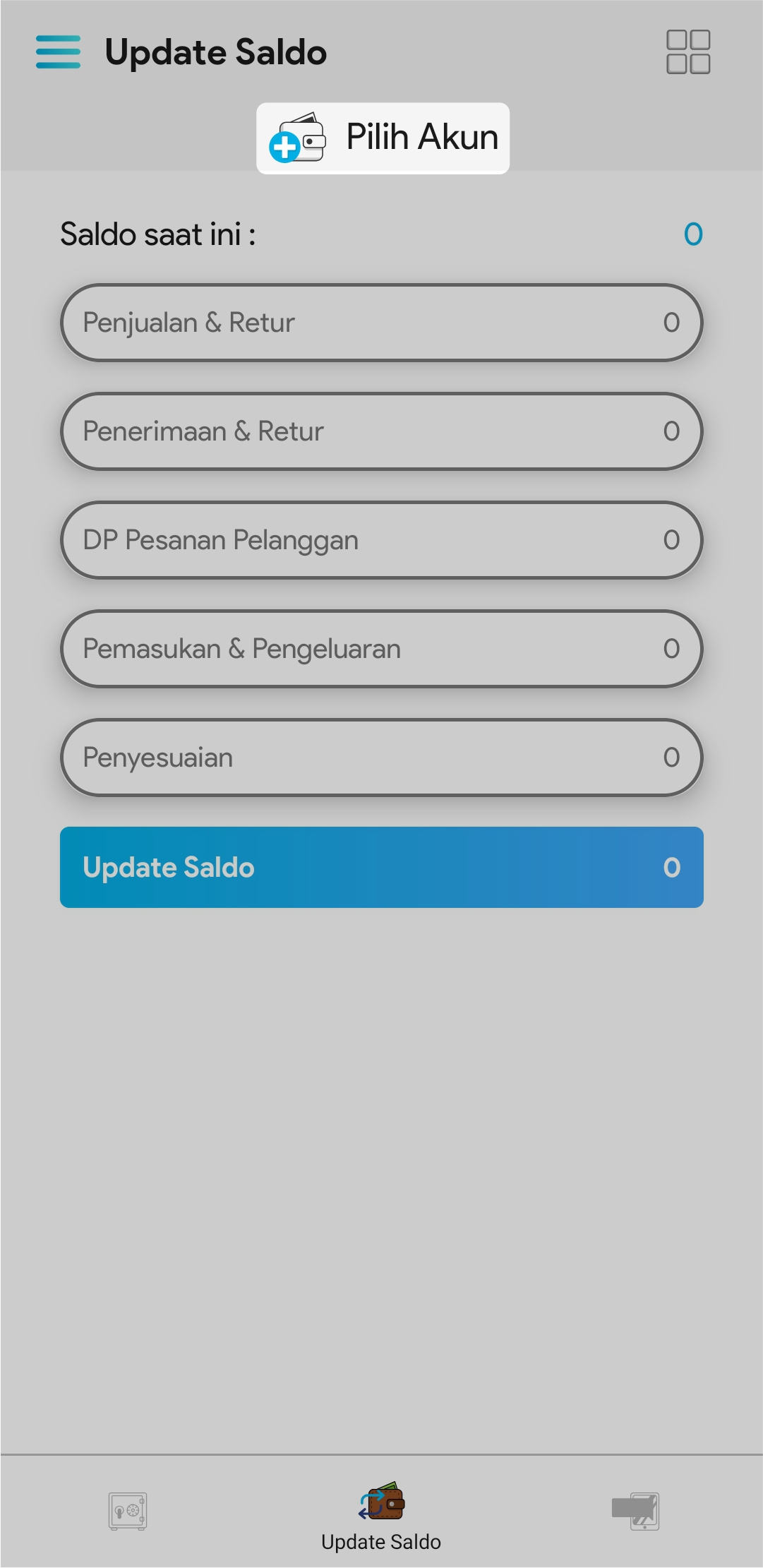Select the Penyesuaian field

381,758
